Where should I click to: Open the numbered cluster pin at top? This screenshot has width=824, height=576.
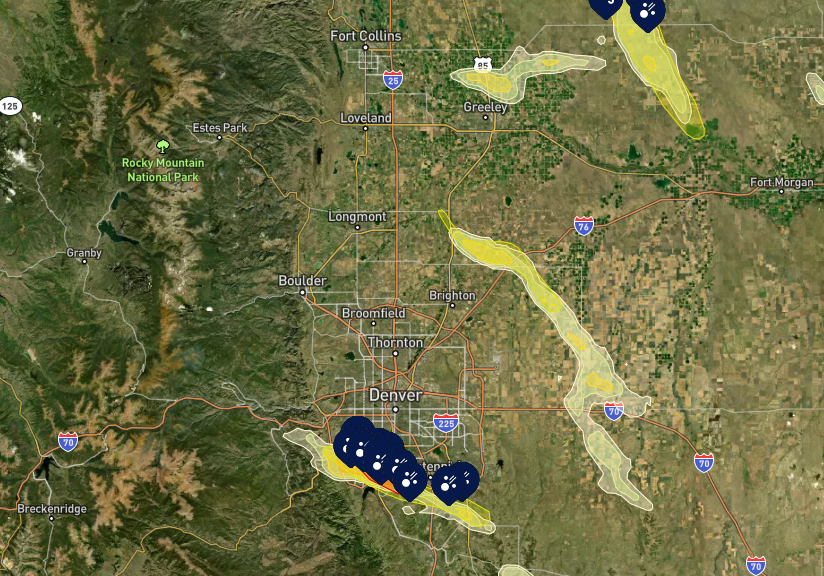(x=606, y=4)
